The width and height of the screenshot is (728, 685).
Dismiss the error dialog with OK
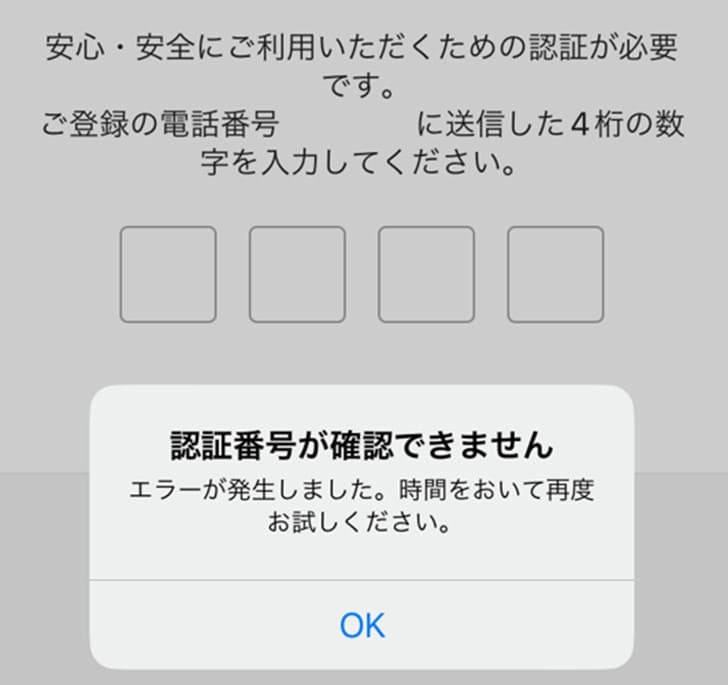tap(362, 625)
